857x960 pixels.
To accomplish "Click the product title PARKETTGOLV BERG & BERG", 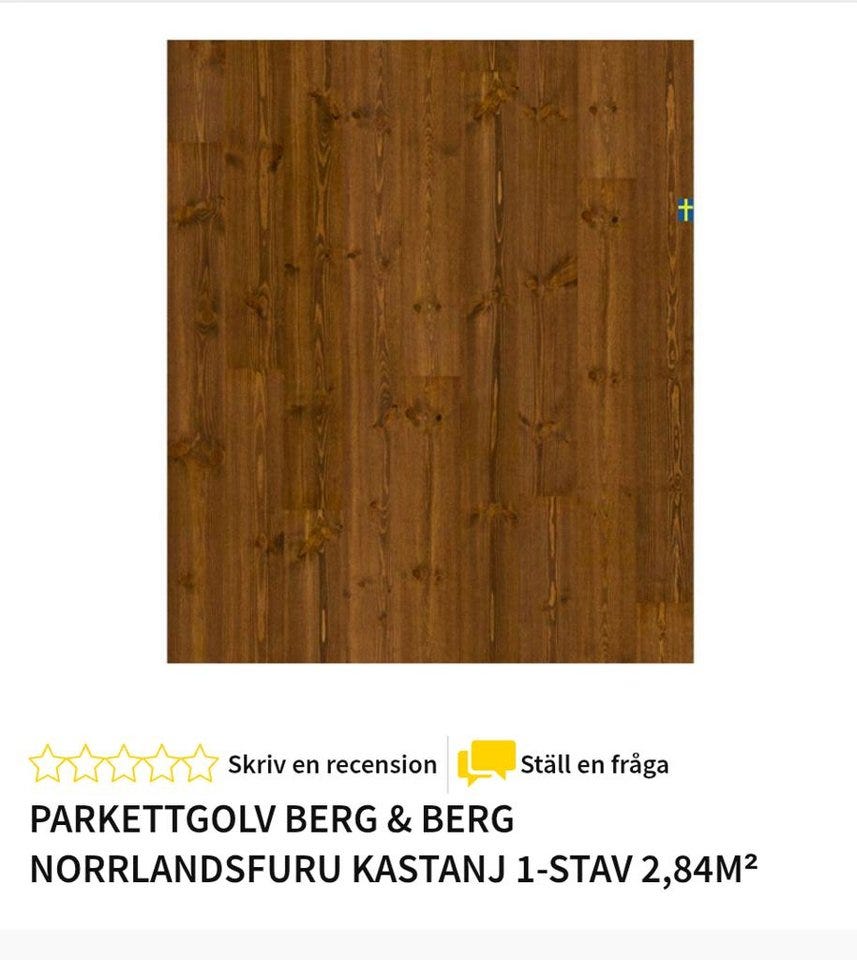I will click(x=270, y=820).
